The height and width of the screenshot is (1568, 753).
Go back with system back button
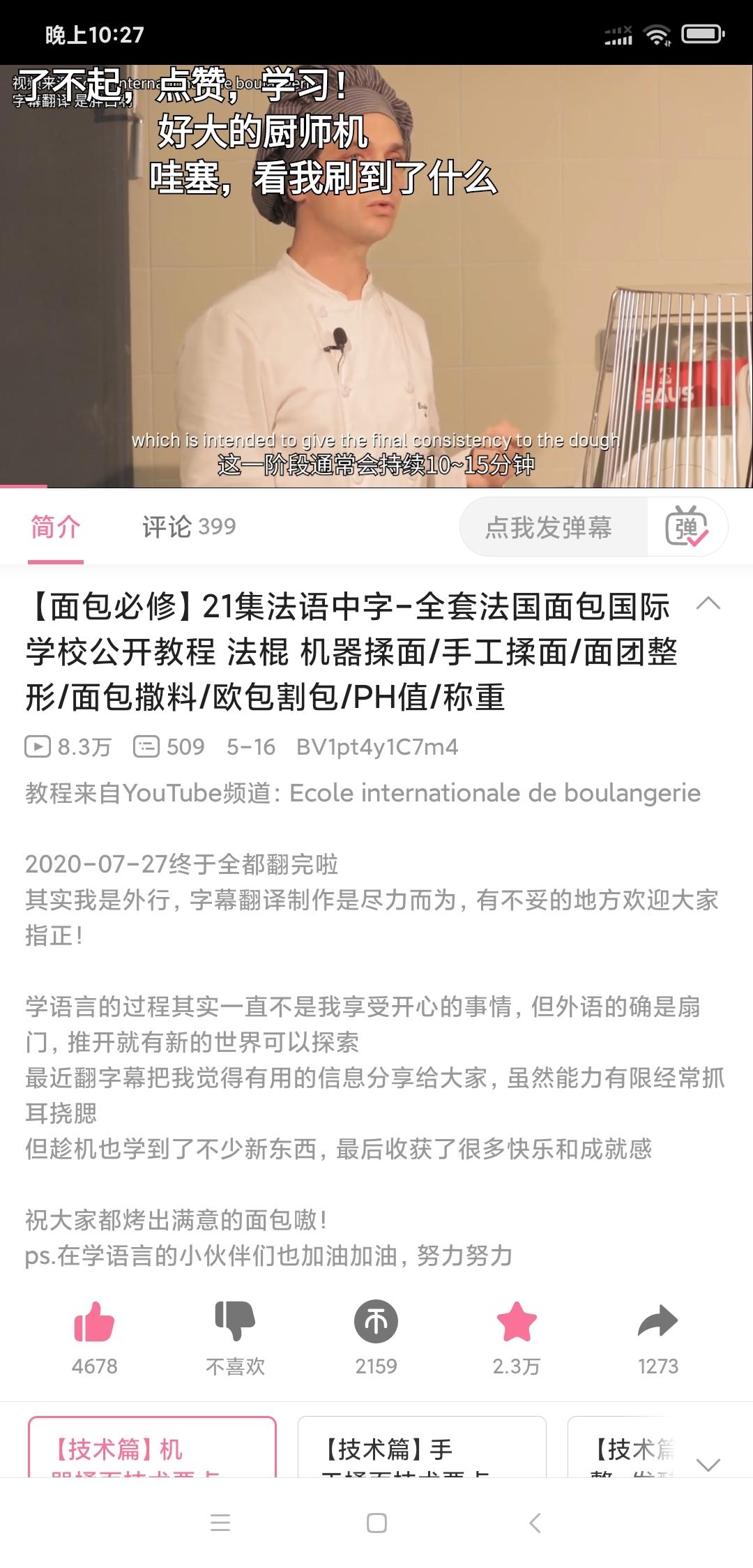[535, 1523]
